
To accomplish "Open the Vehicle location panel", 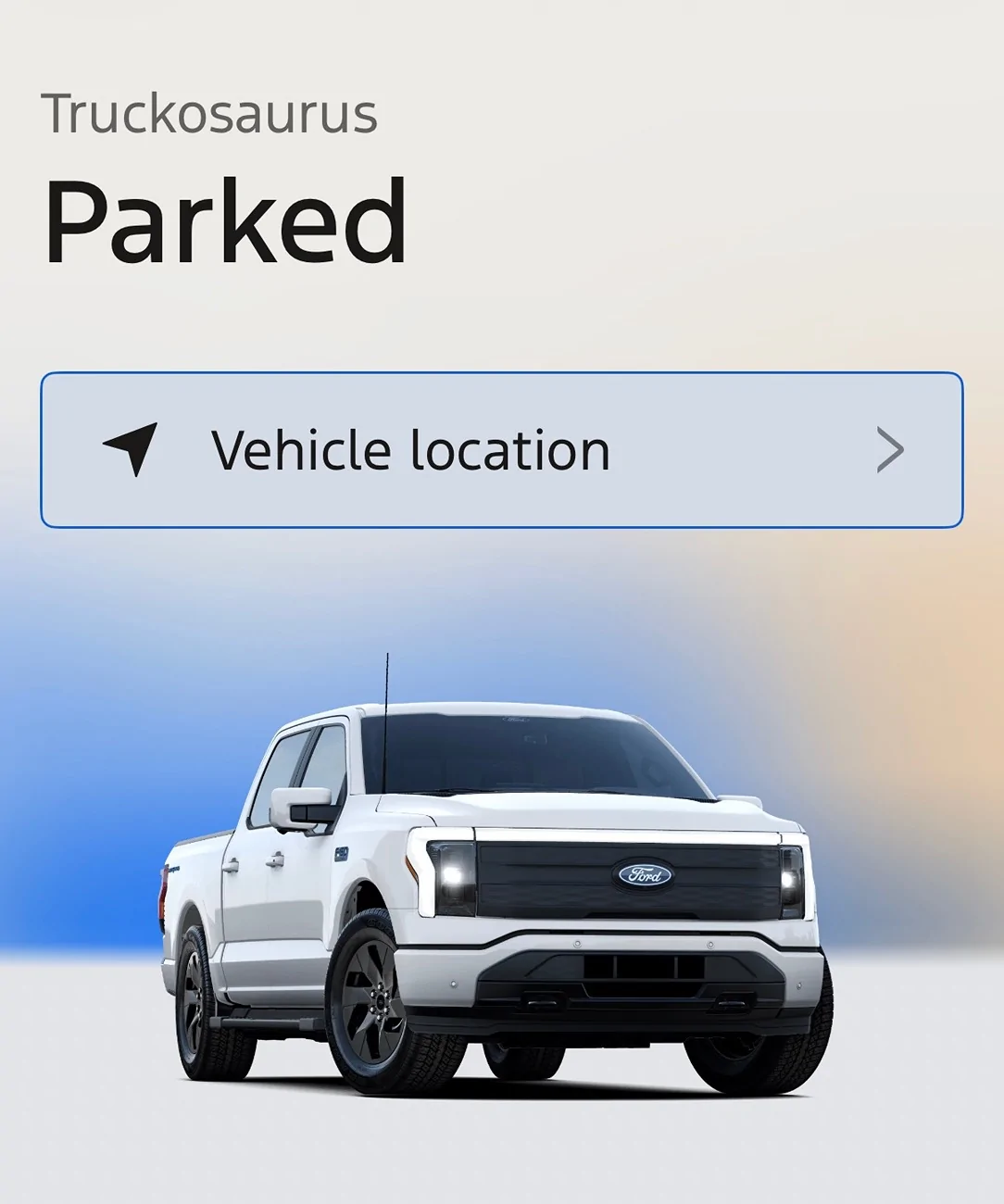I will click(502, 451).
